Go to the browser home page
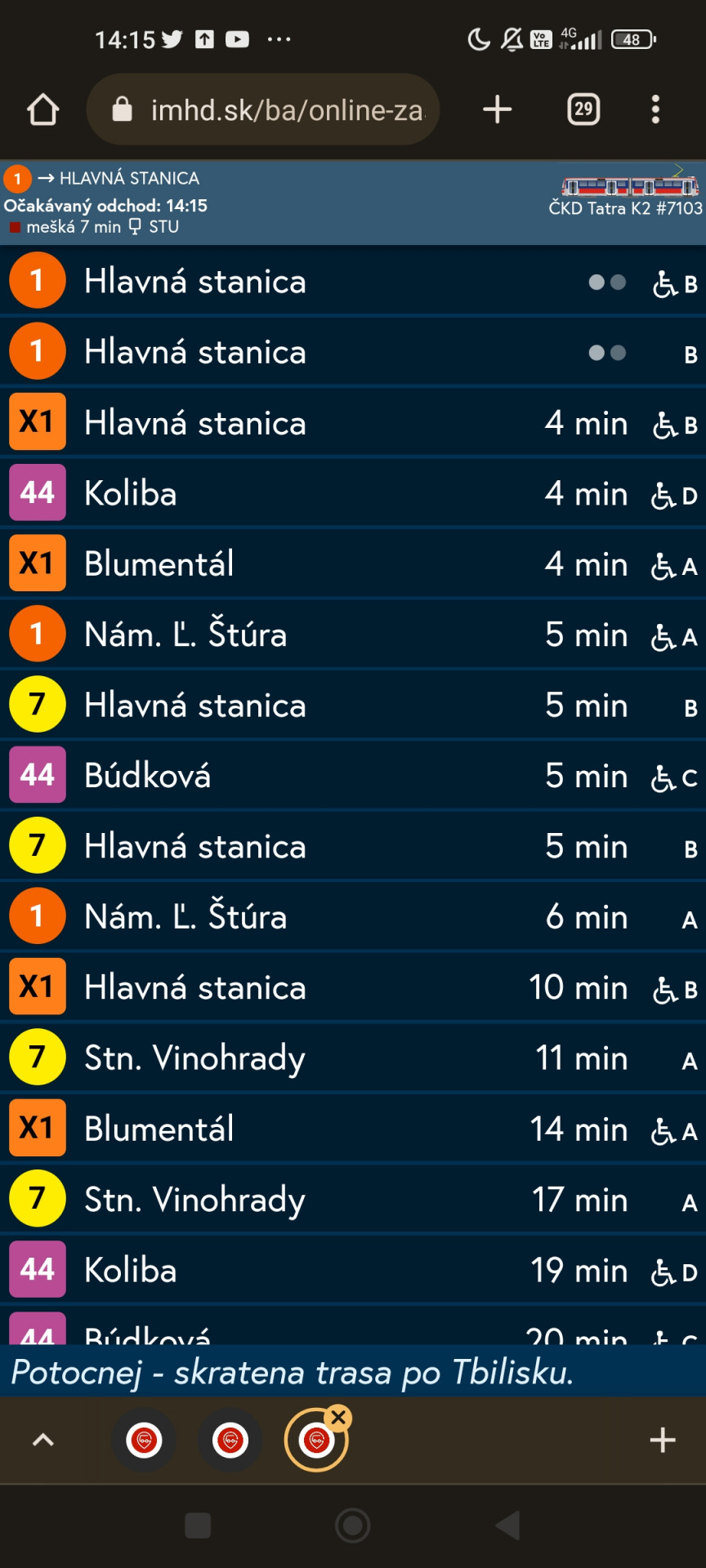 (x=42, y=109)
